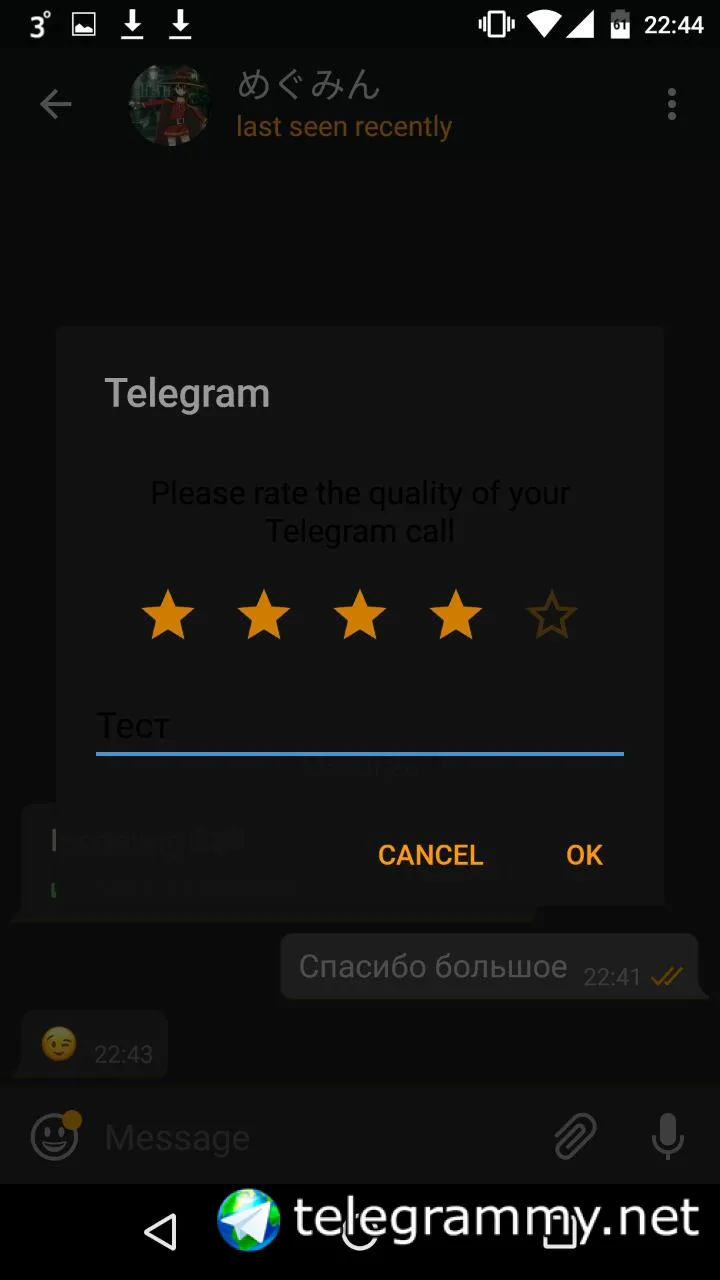Tap the system back navigation button

tap(160, 1232)
